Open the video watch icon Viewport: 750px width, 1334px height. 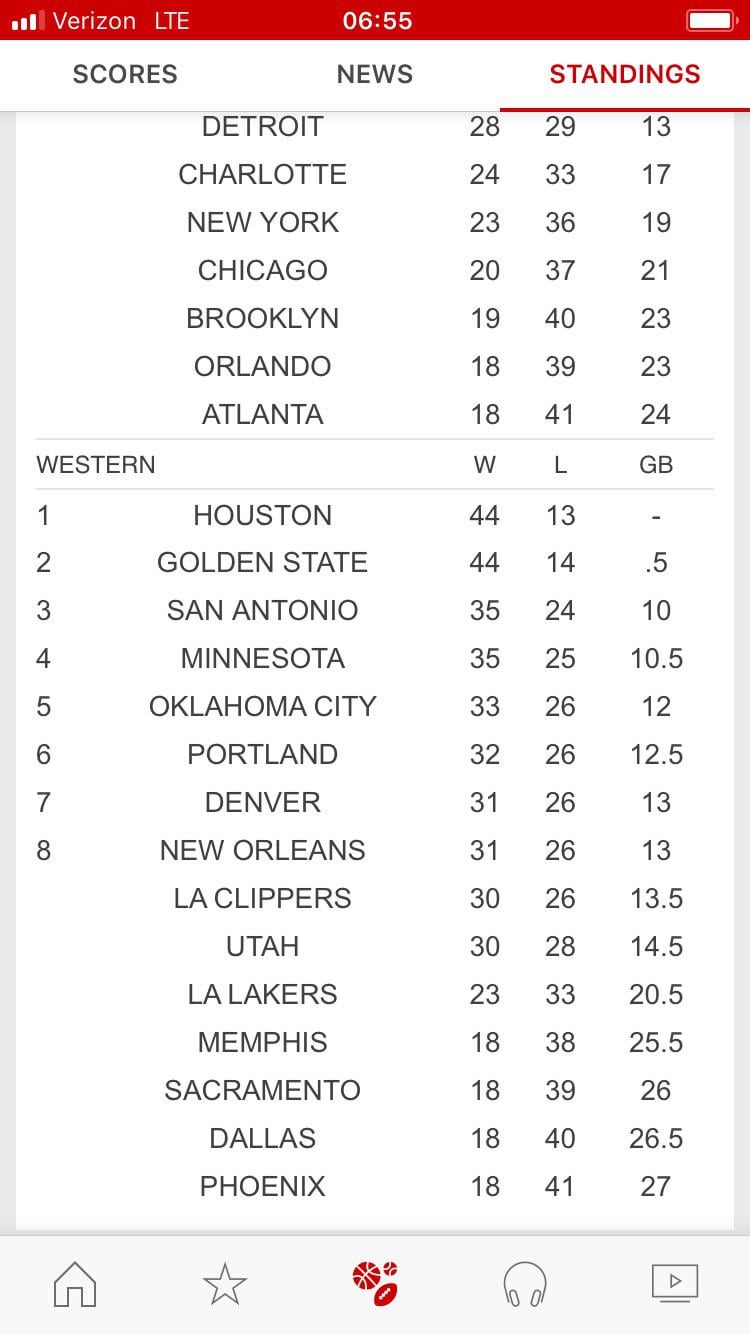[x=675, y=1284]
